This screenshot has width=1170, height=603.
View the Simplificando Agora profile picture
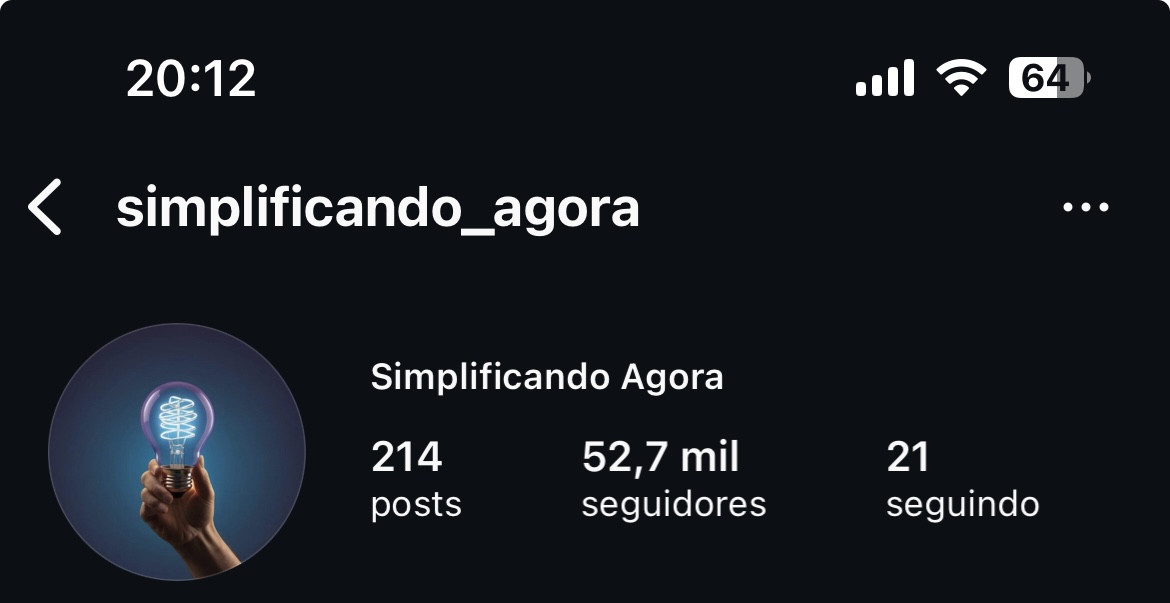click(x=177, y=452)
